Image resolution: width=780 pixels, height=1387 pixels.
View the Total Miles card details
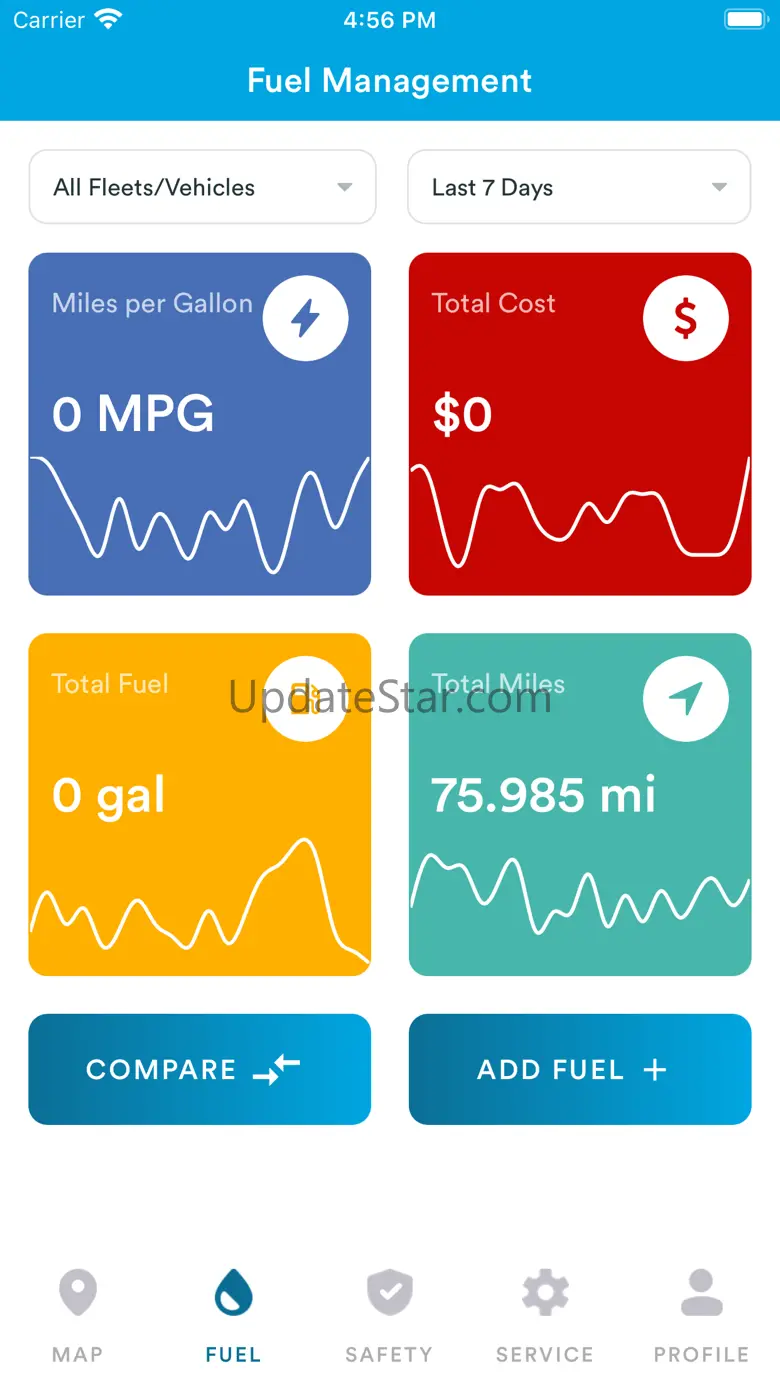click(580, 804)
